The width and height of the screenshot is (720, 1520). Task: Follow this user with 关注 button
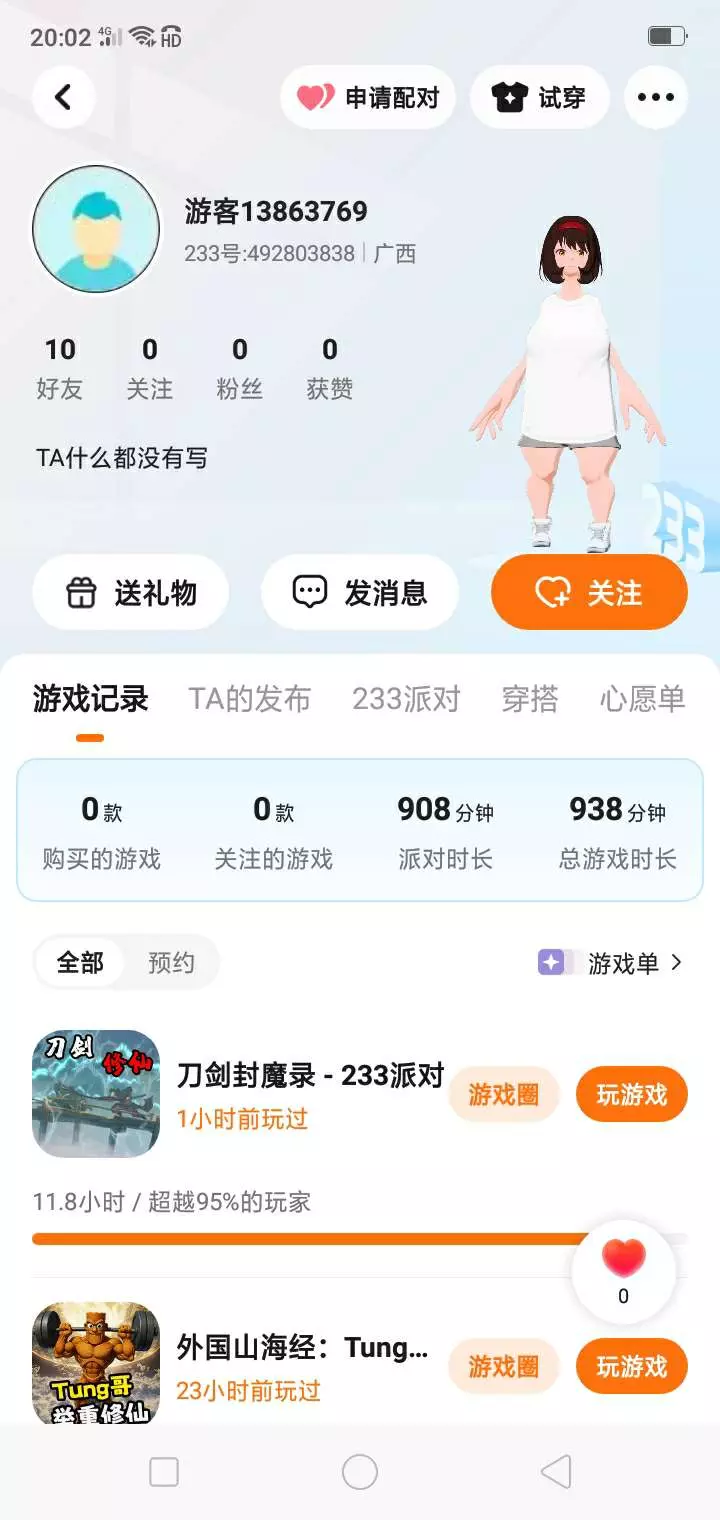(589, 592)
